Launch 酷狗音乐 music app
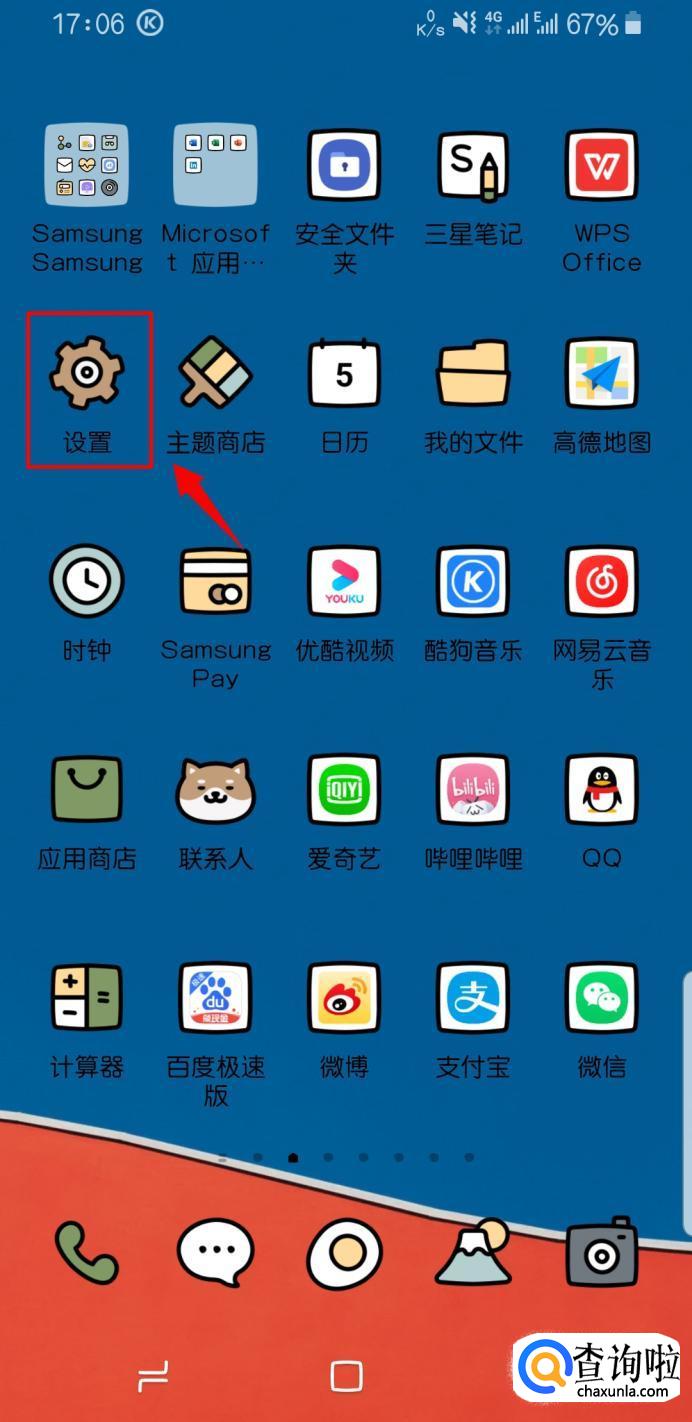Screen dimensions: 692x1422 click(x=473, y=582)
